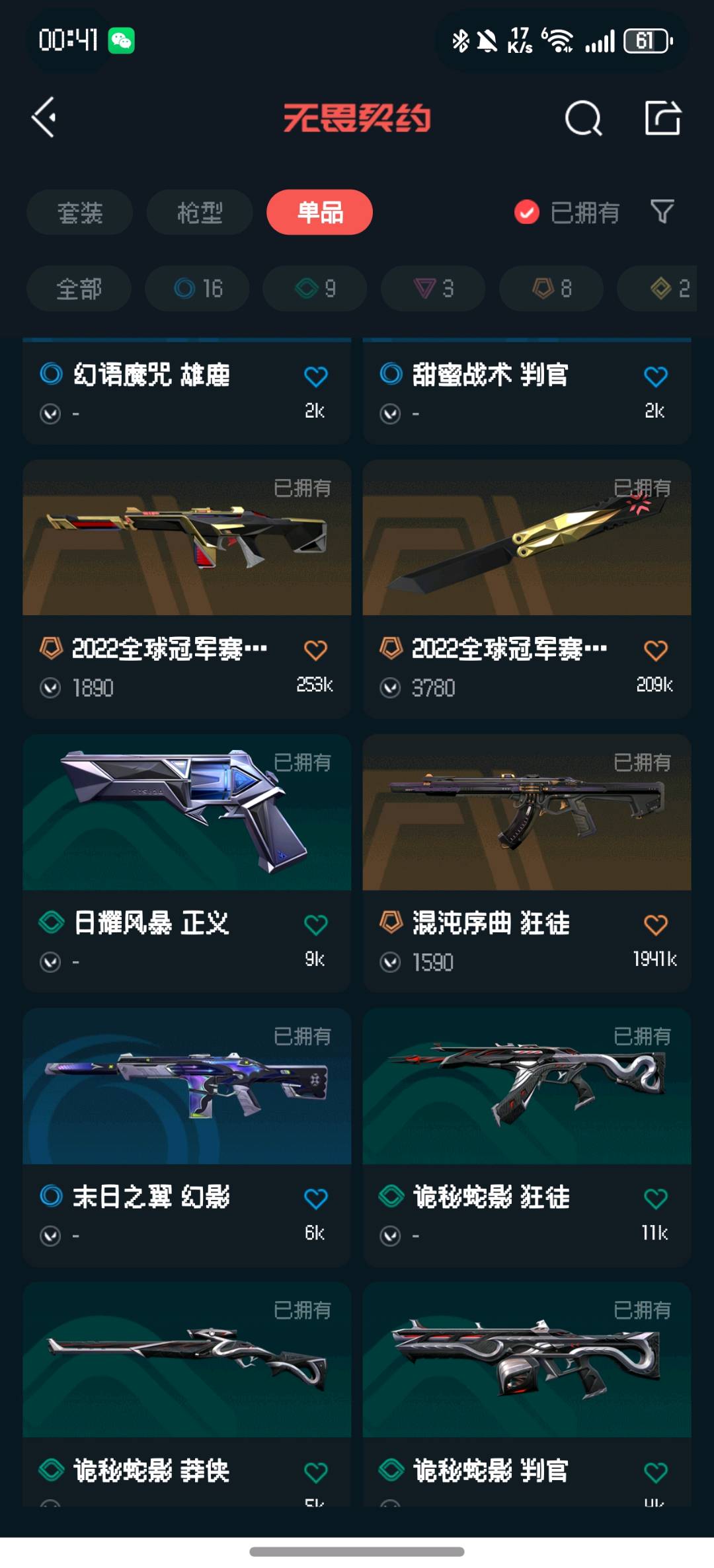This screenshot has width=714, height=1568.
Task: Go back using the top-left arrow
Action: click(x=44, y=118)
